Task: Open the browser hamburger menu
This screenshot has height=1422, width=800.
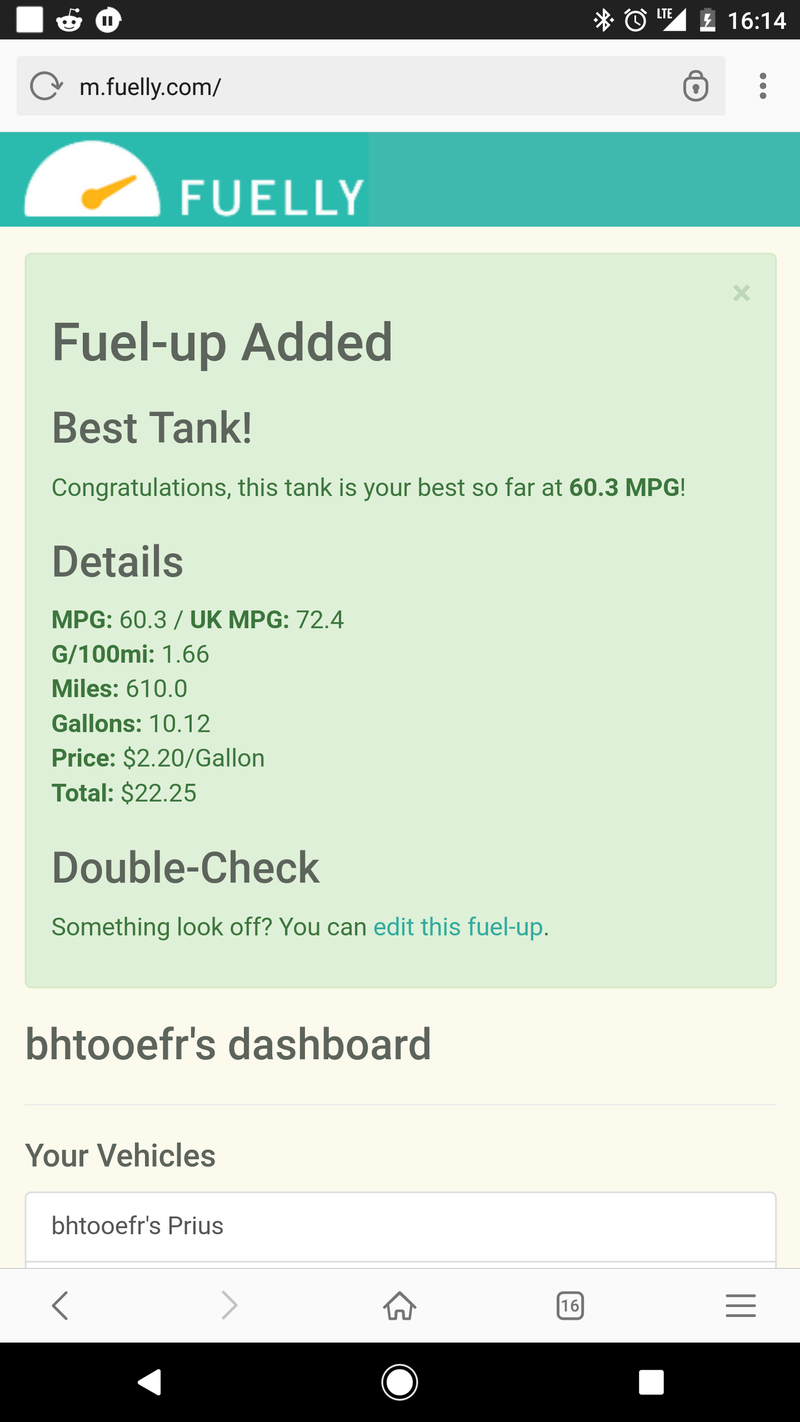Action: pyautogui.click(x=740, y=1305)
